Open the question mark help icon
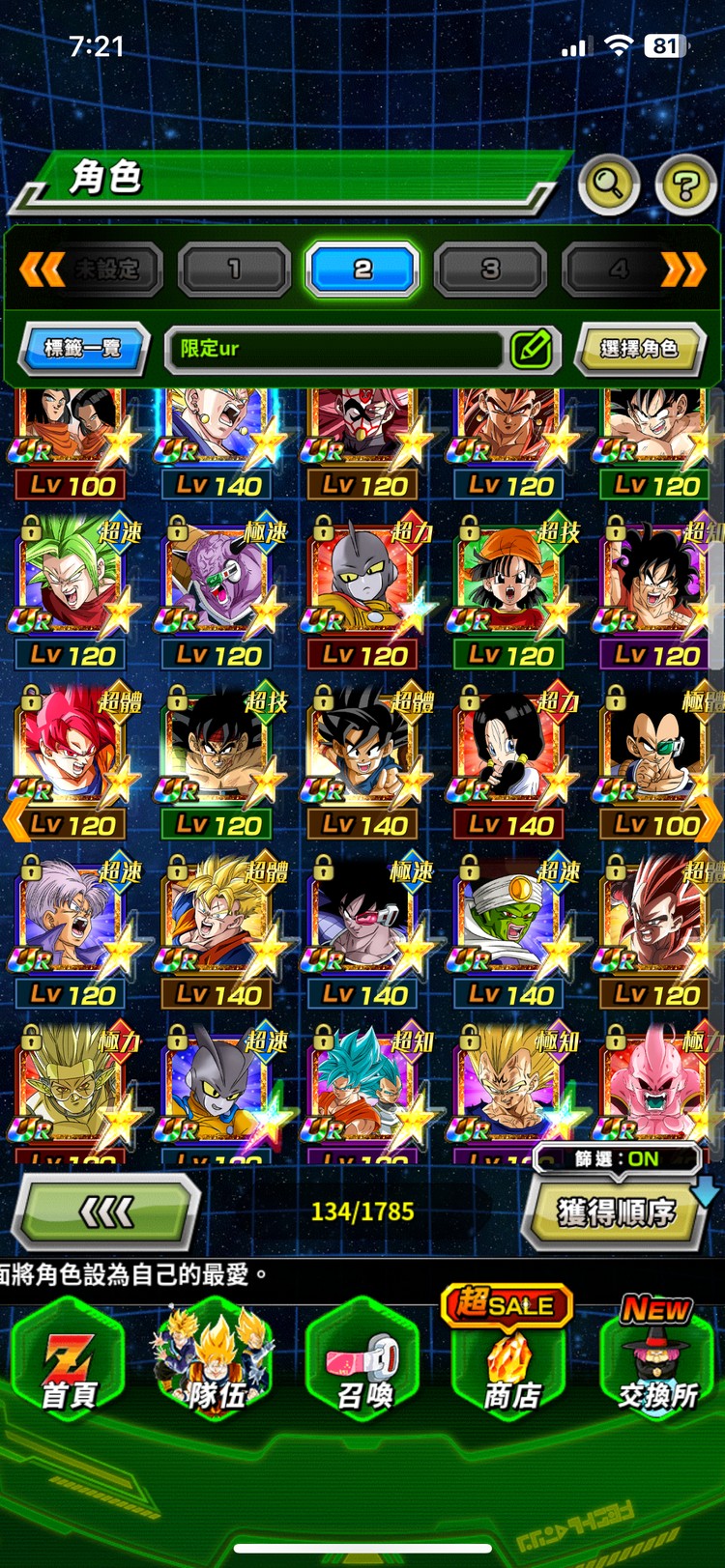The image size is (725, 1568). click(685, 185)
